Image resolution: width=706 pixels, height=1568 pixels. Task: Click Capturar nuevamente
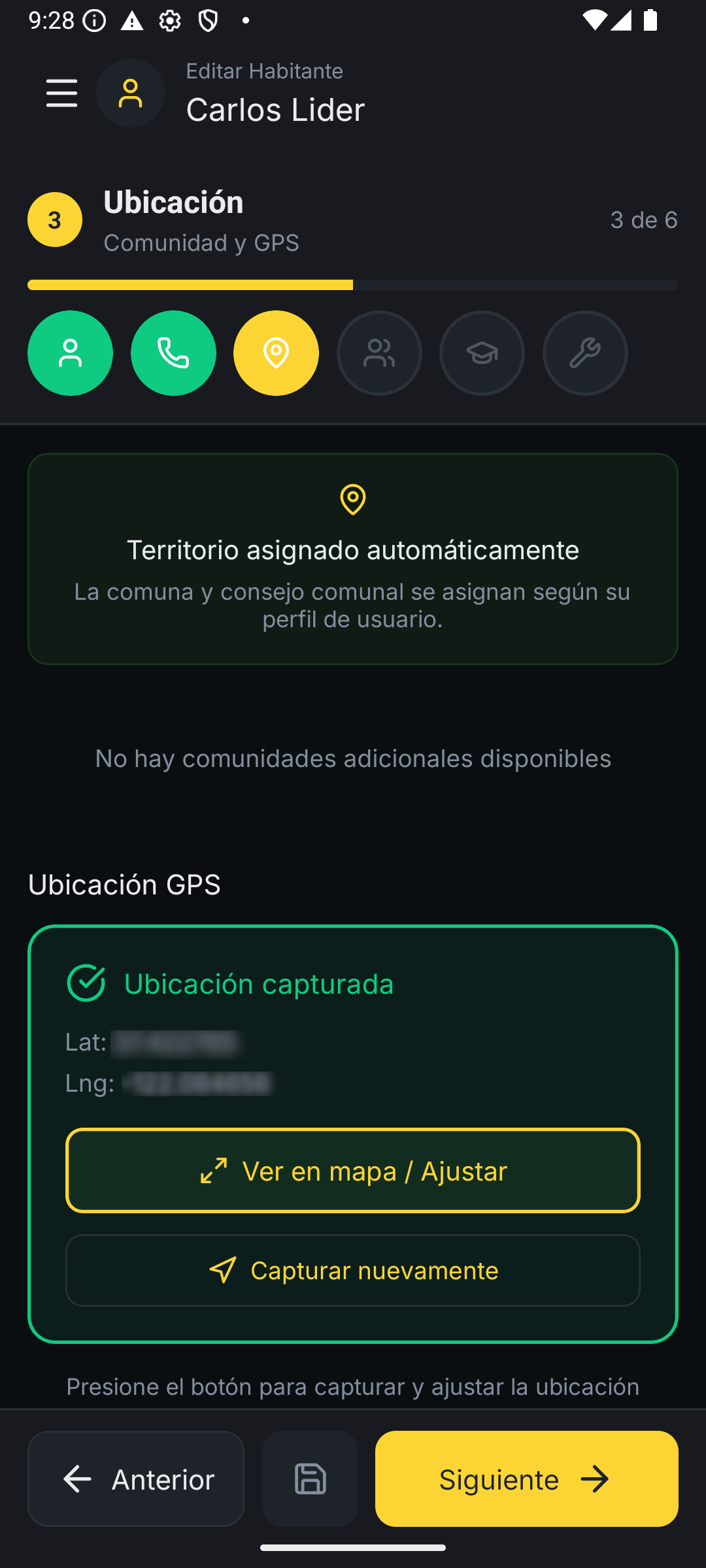(352, 1269)
